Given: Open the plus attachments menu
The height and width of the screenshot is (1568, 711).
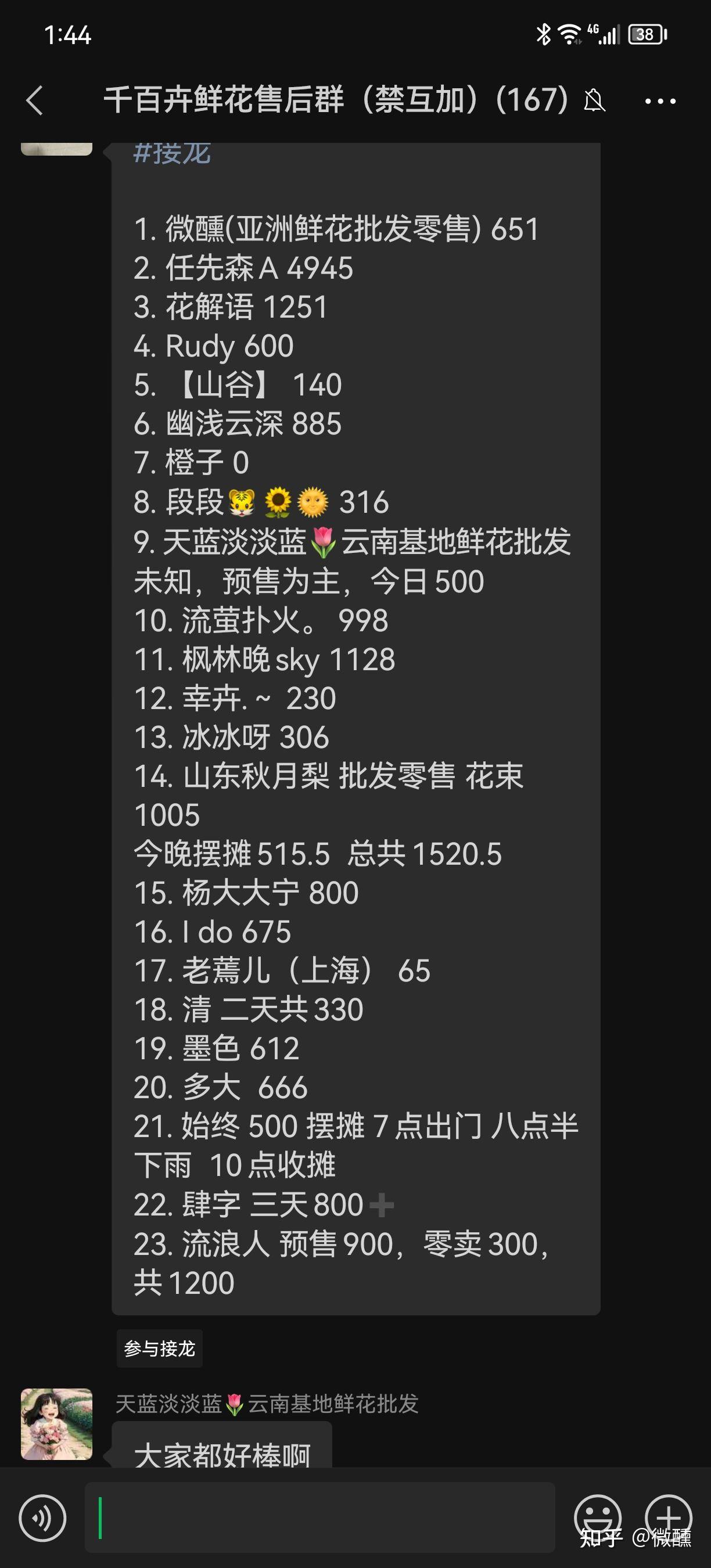Looking at the screenshot, I should [669, 1516].
